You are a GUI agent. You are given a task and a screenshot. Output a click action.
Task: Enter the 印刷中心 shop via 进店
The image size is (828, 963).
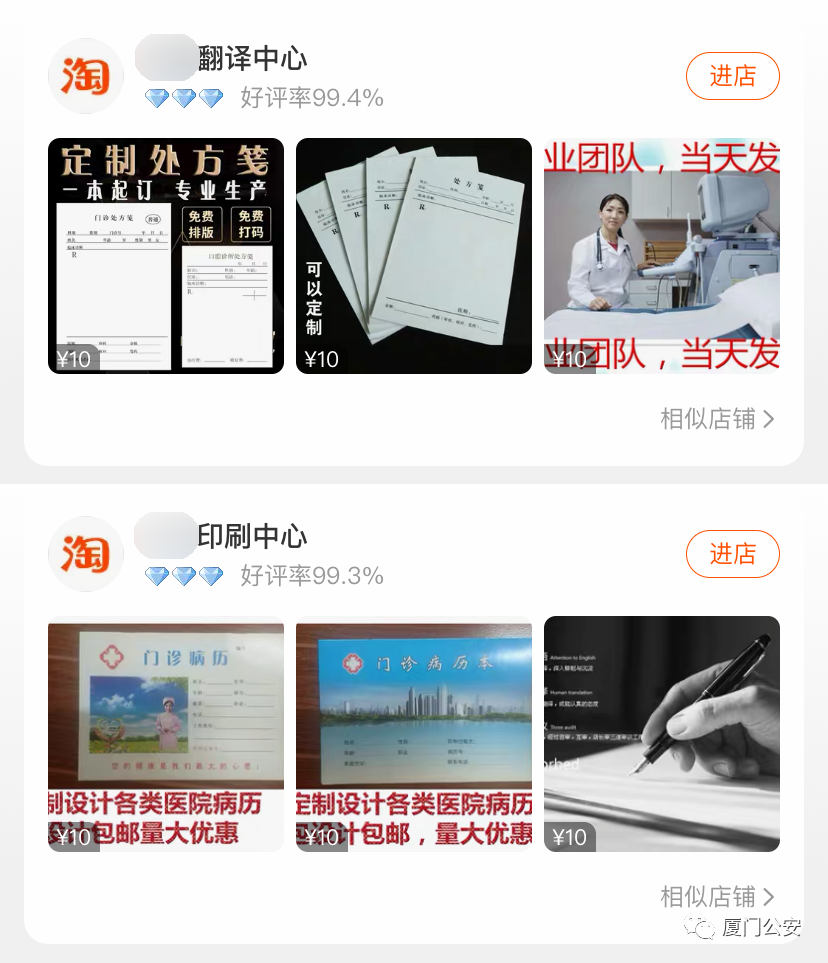coord(732,554)
